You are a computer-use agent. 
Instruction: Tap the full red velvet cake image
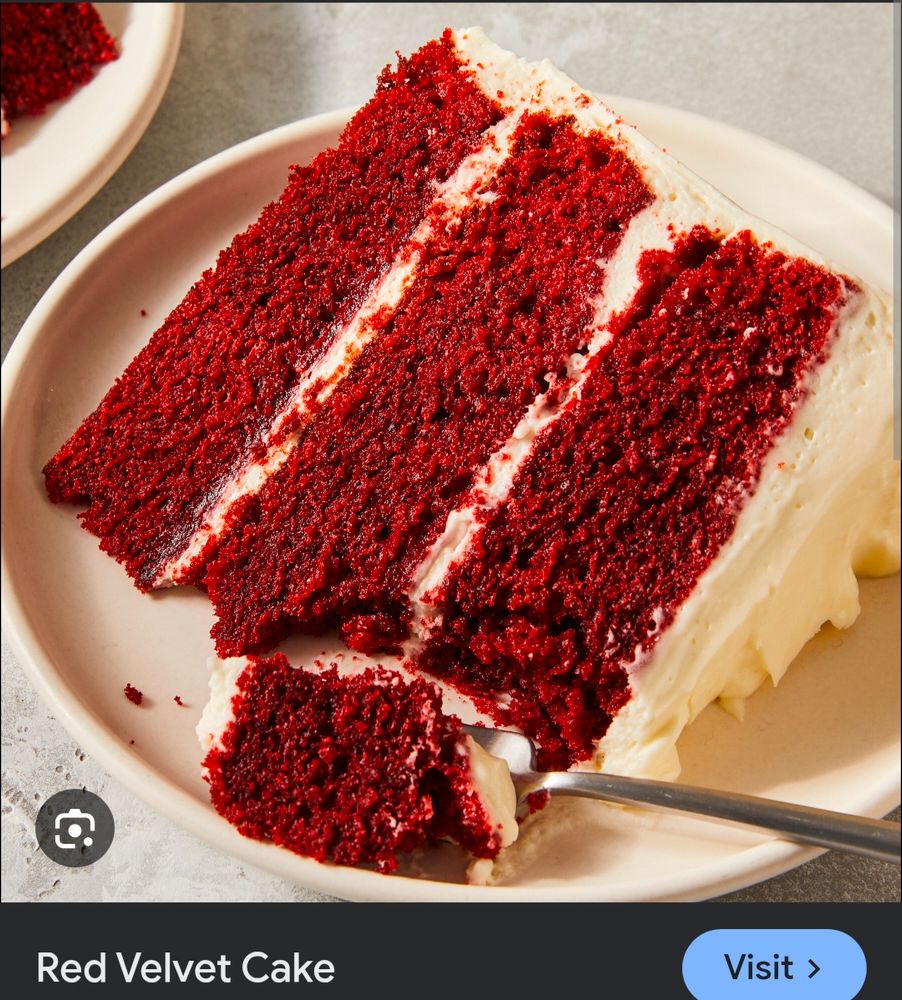(x=450, y=450)
